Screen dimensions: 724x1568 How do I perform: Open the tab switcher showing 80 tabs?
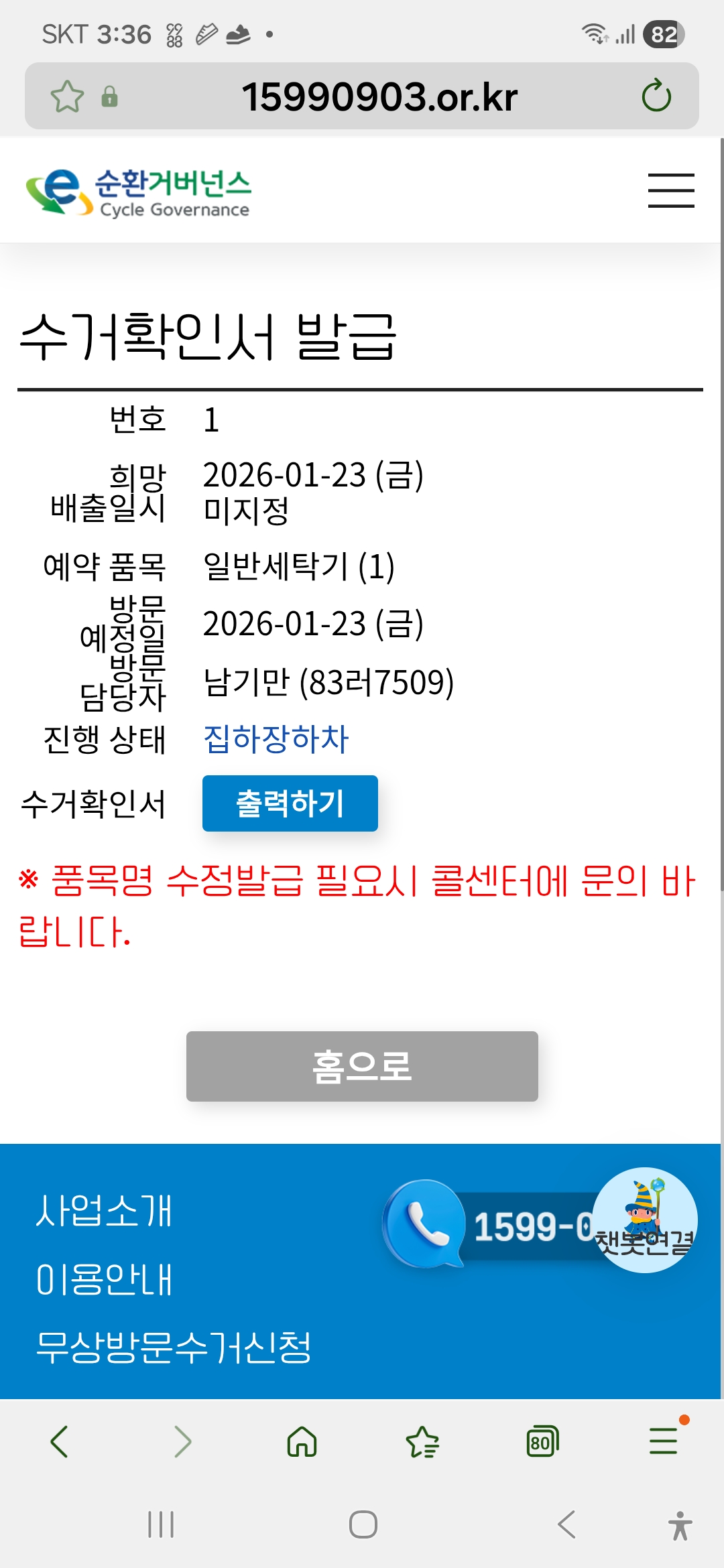coord(542,1441)
